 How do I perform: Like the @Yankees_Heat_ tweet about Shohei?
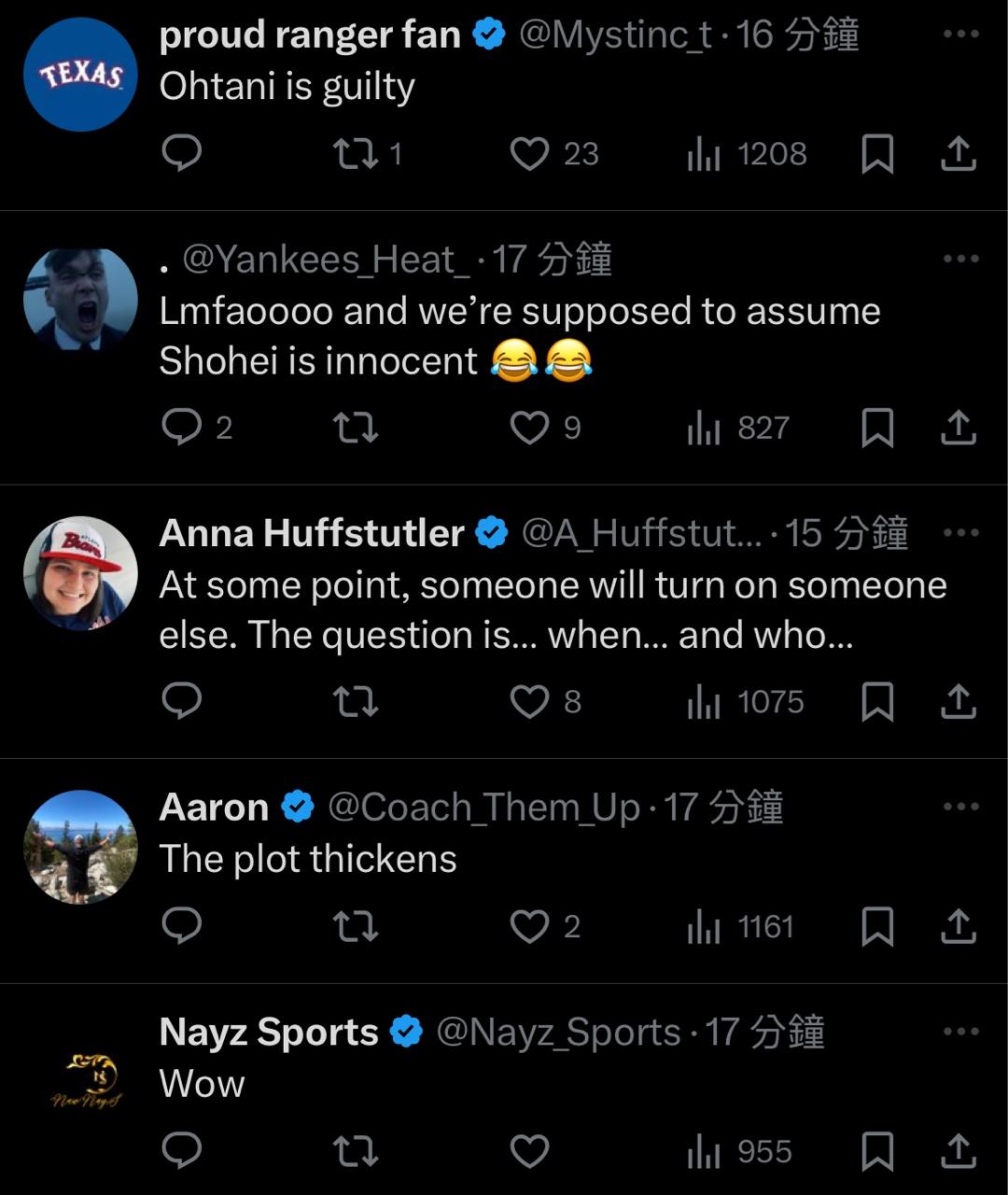[x=529, y=428]
